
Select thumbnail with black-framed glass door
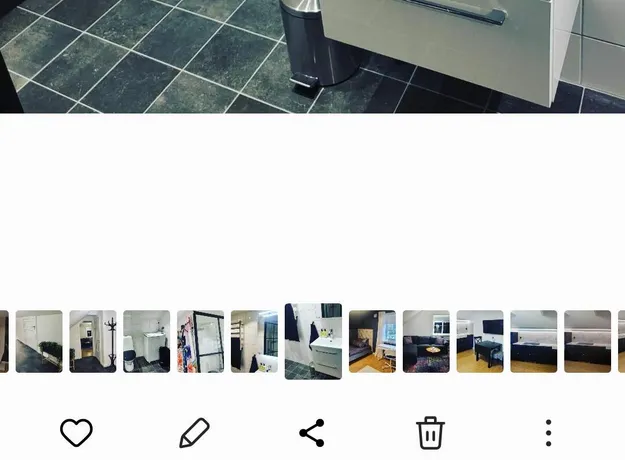click(201, 342)
